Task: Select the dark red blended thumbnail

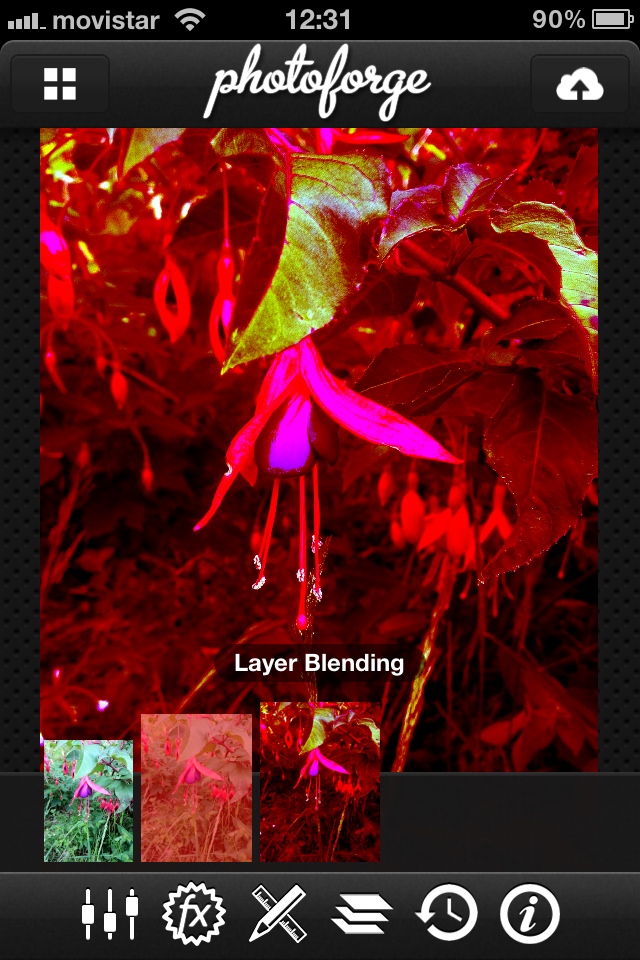Action: pyautogui.click(x=320, y=782)
